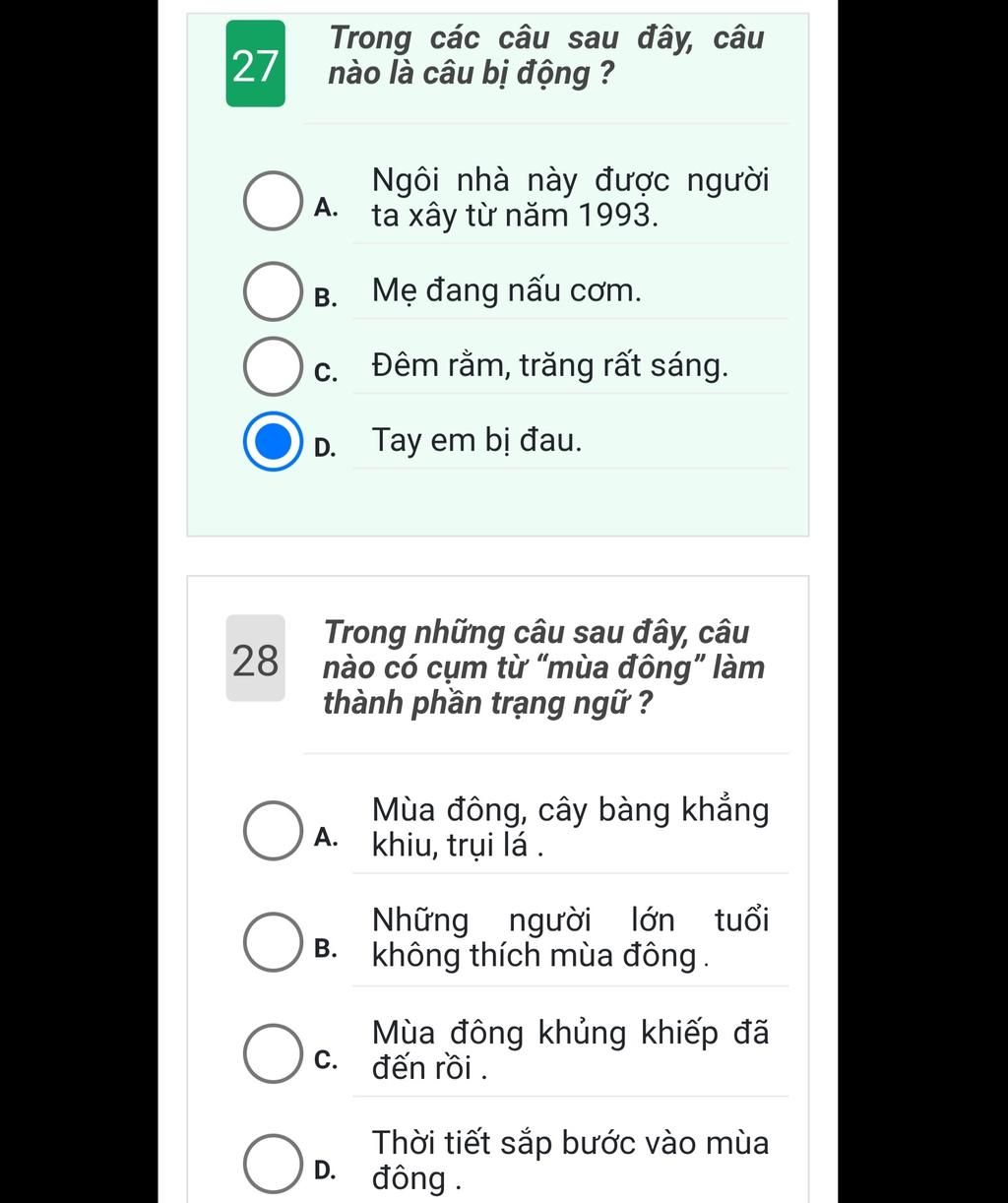Pick option C 'Đêm rằm, trăng rất sáng'

(273, 365)
